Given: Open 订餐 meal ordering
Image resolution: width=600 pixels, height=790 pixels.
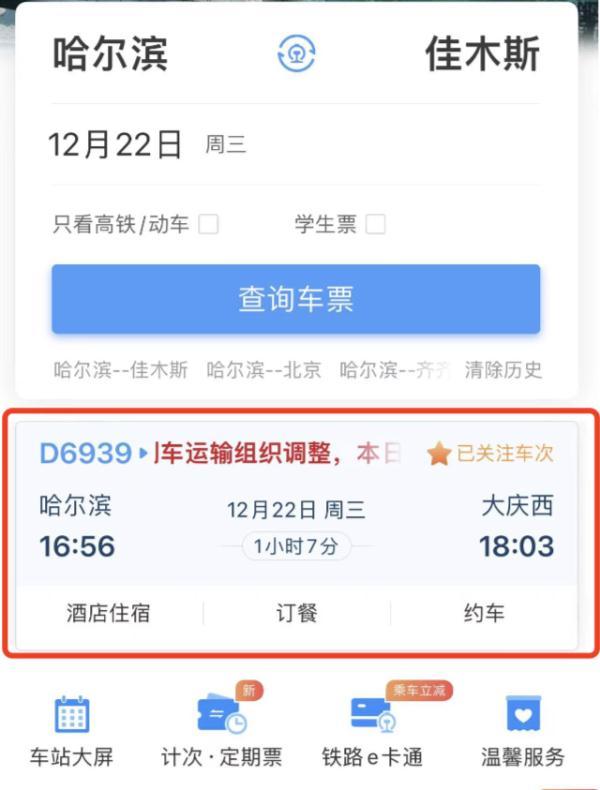Looking at the screenshot, I should (x=296, y=613).
